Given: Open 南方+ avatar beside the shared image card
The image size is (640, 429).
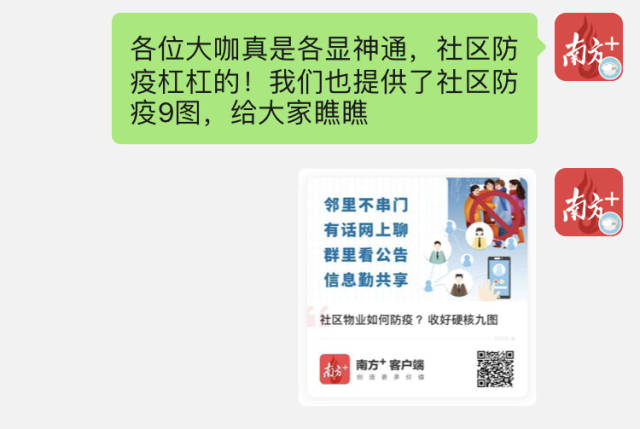Looking at the screenshot, I should 588,202.
